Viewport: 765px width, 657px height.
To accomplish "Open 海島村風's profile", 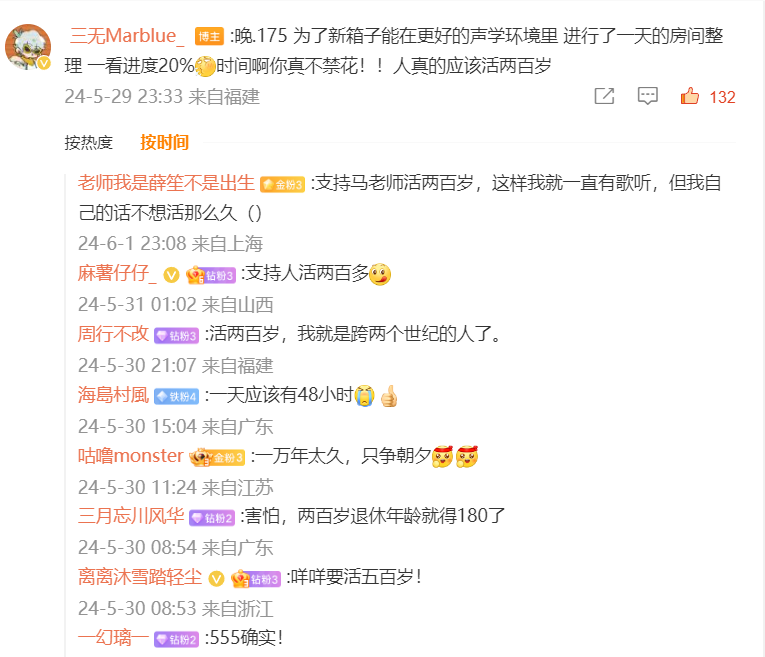I will (113, 395).
